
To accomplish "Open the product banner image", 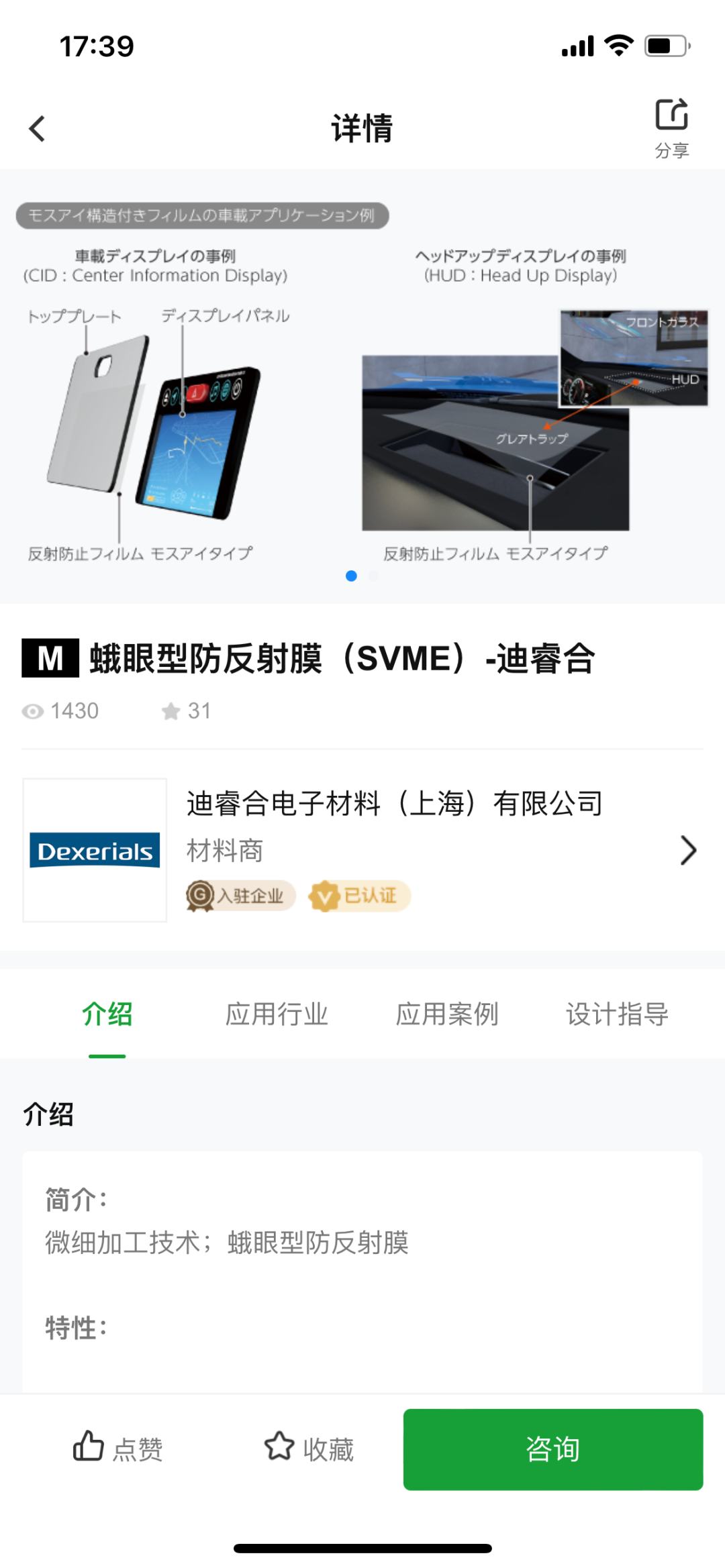I will tap(362, 386).
